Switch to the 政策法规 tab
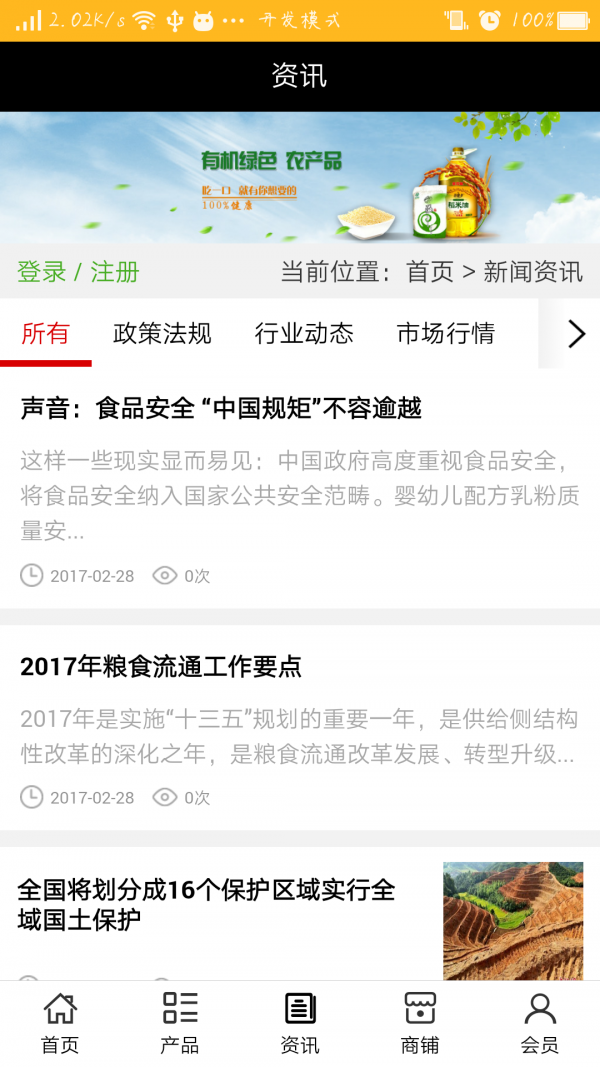Viewport: 600px width, 1067px height. [x=162, y=333]
